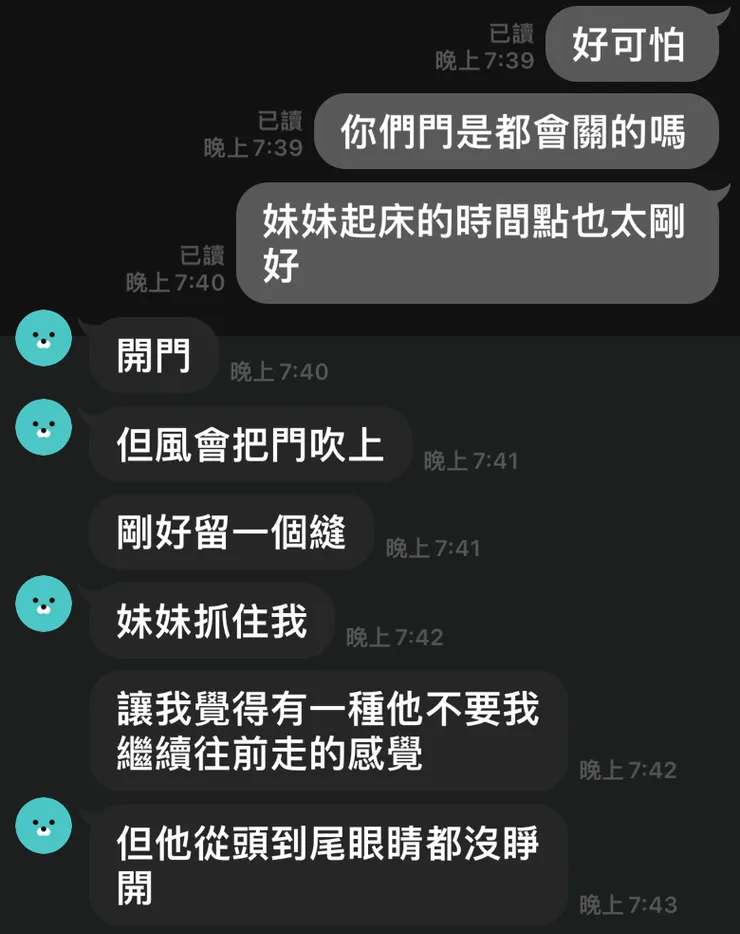Select the 開門 reply bubble
This screenshot has height=934, width=740.
click(x=152, y=352)
